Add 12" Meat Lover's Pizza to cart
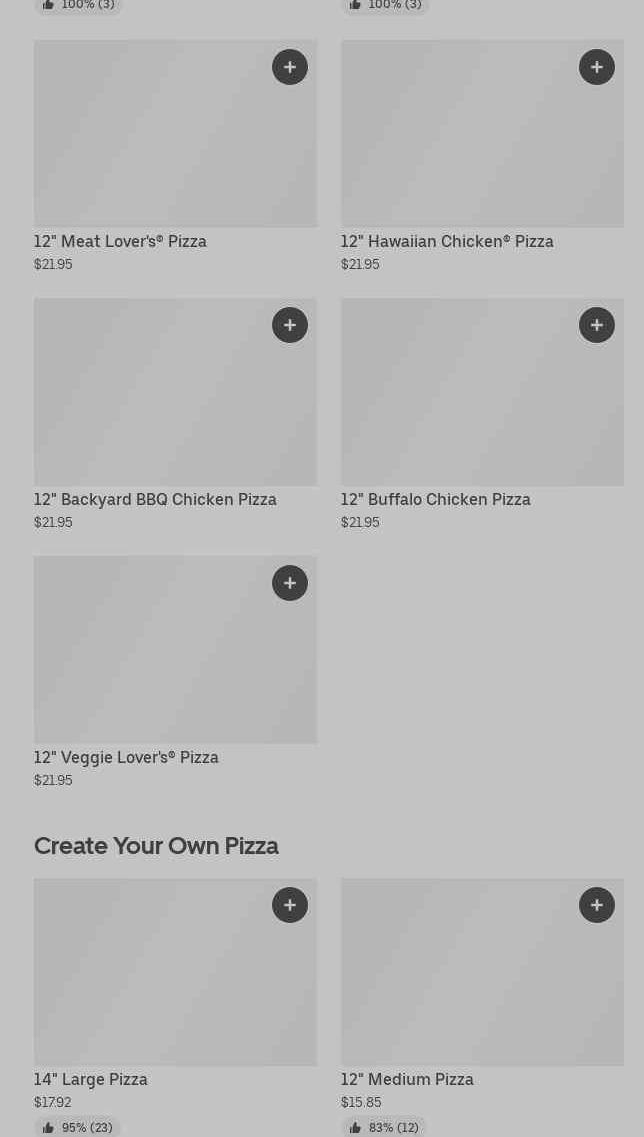644x1137 pixels. point(290,67)
